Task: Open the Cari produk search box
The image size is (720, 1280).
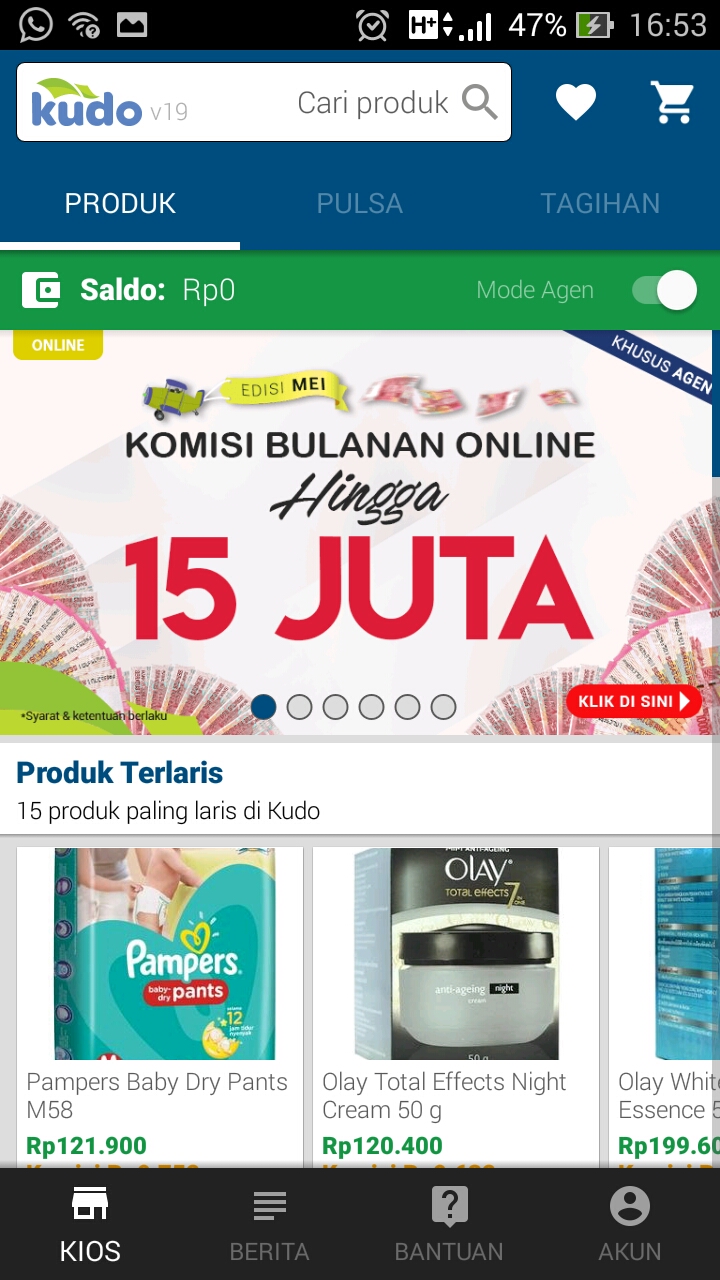Action: point(372,103)
